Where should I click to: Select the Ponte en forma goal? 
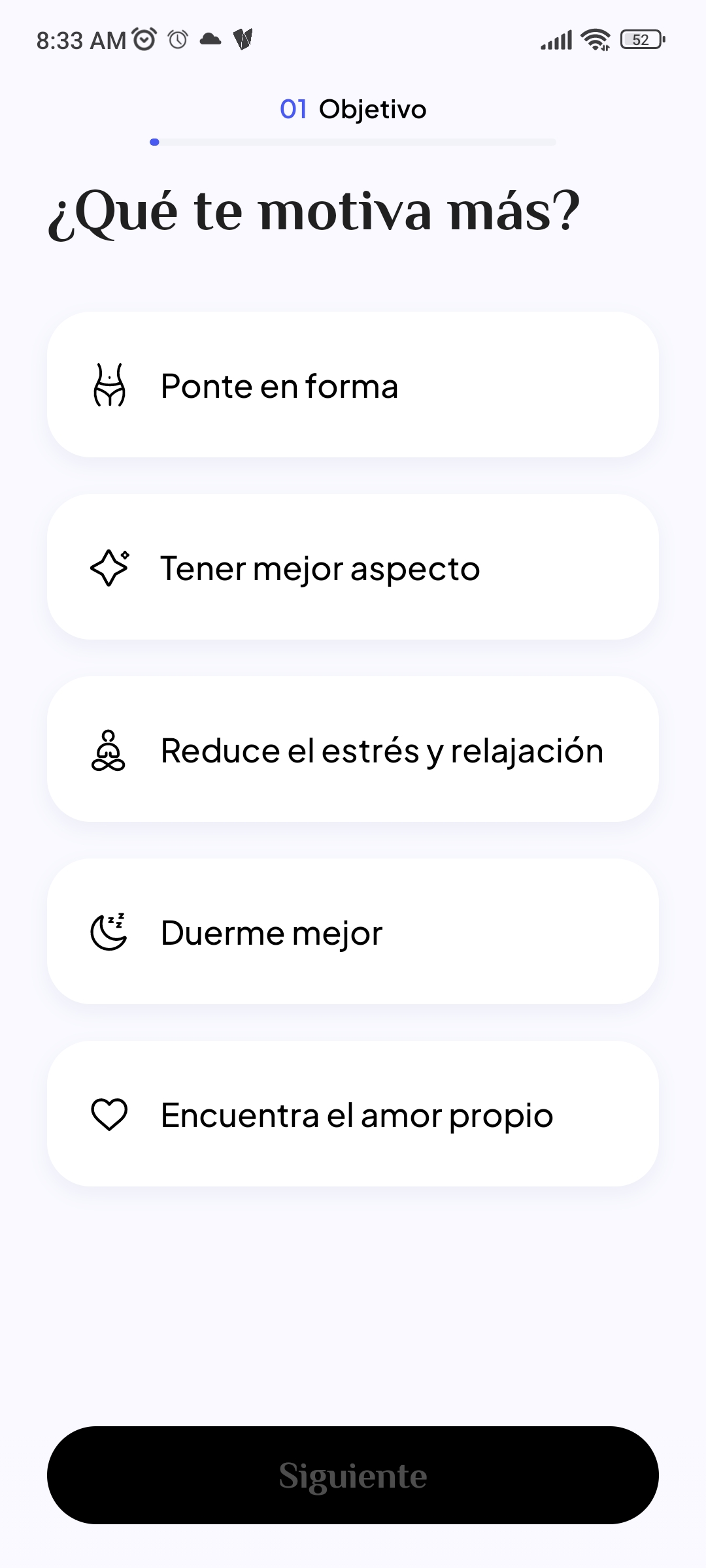tap(353, 385)
